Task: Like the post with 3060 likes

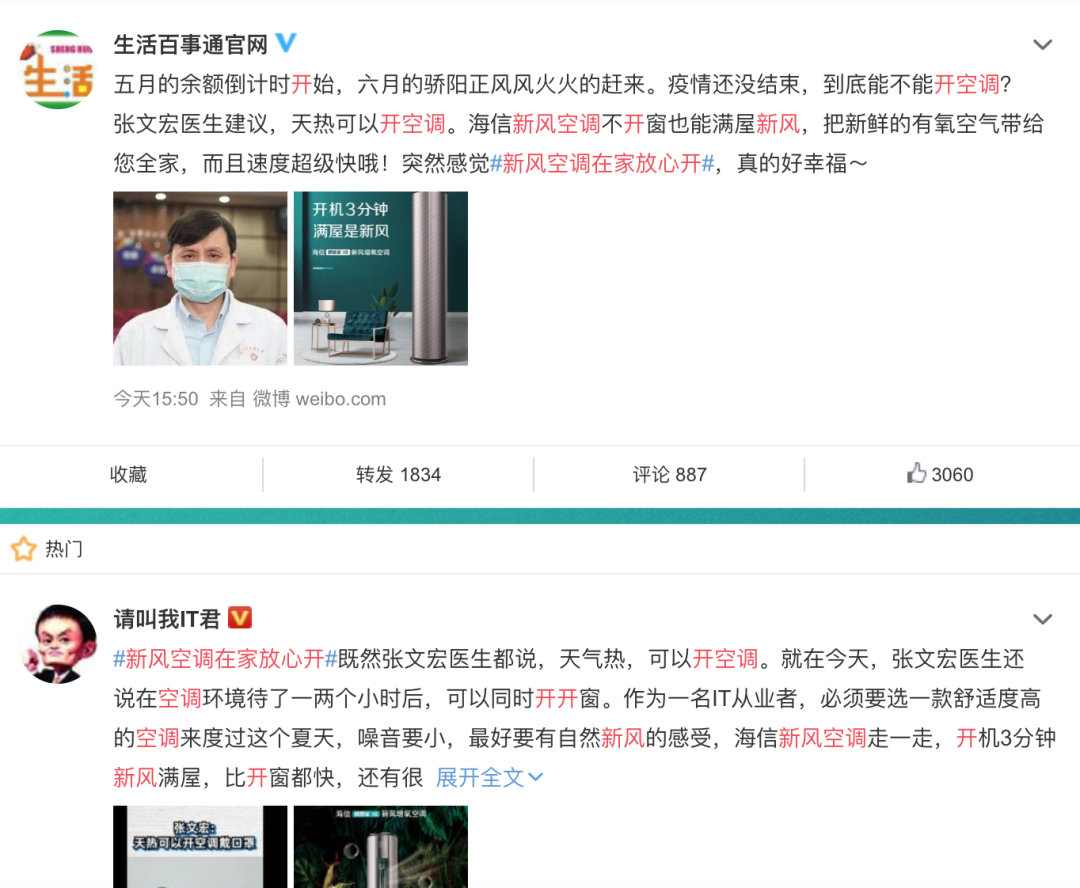Action: click(939, 475)
